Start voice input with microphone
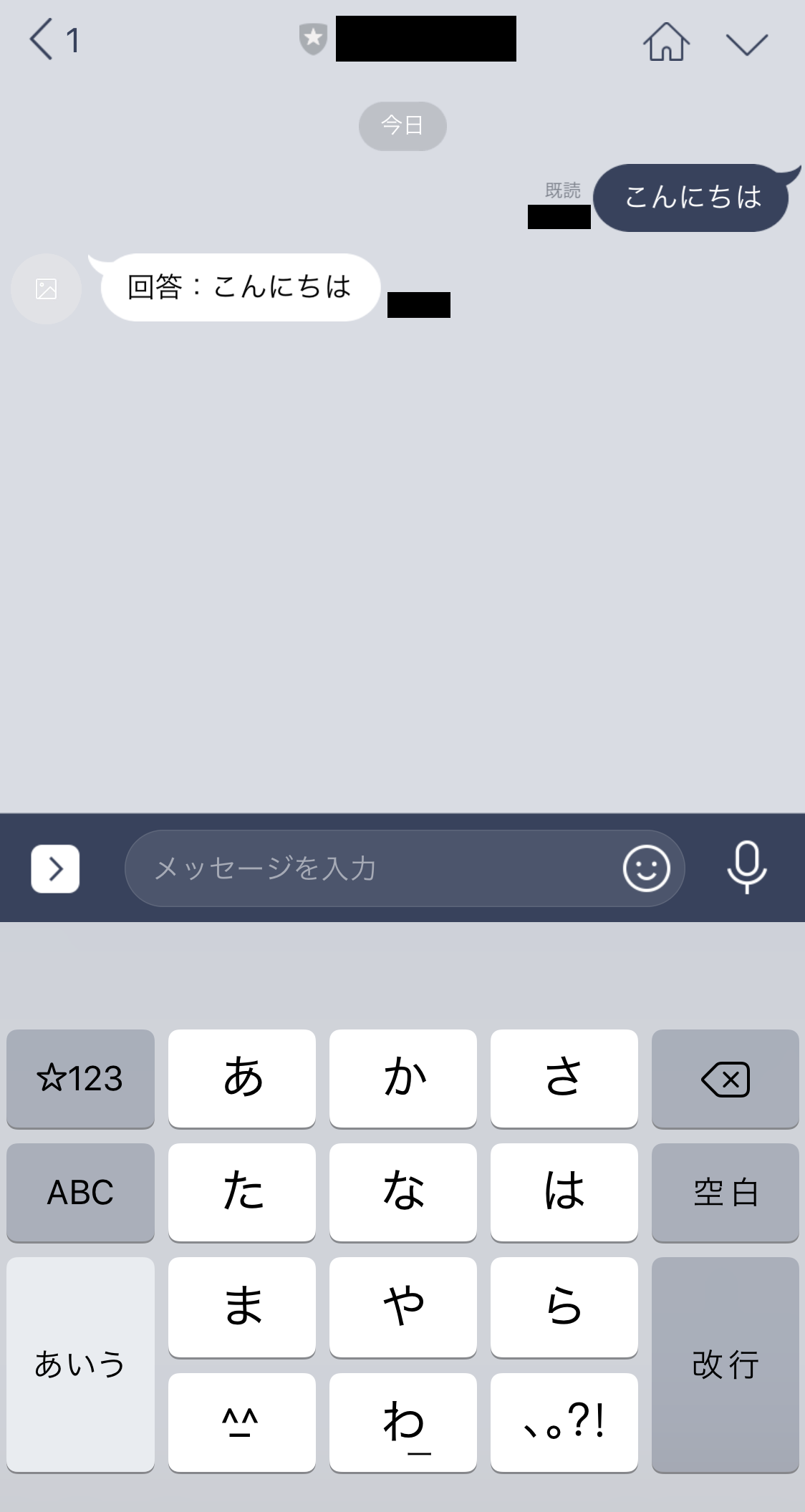805x1512 pixels. tap(746, 867)
